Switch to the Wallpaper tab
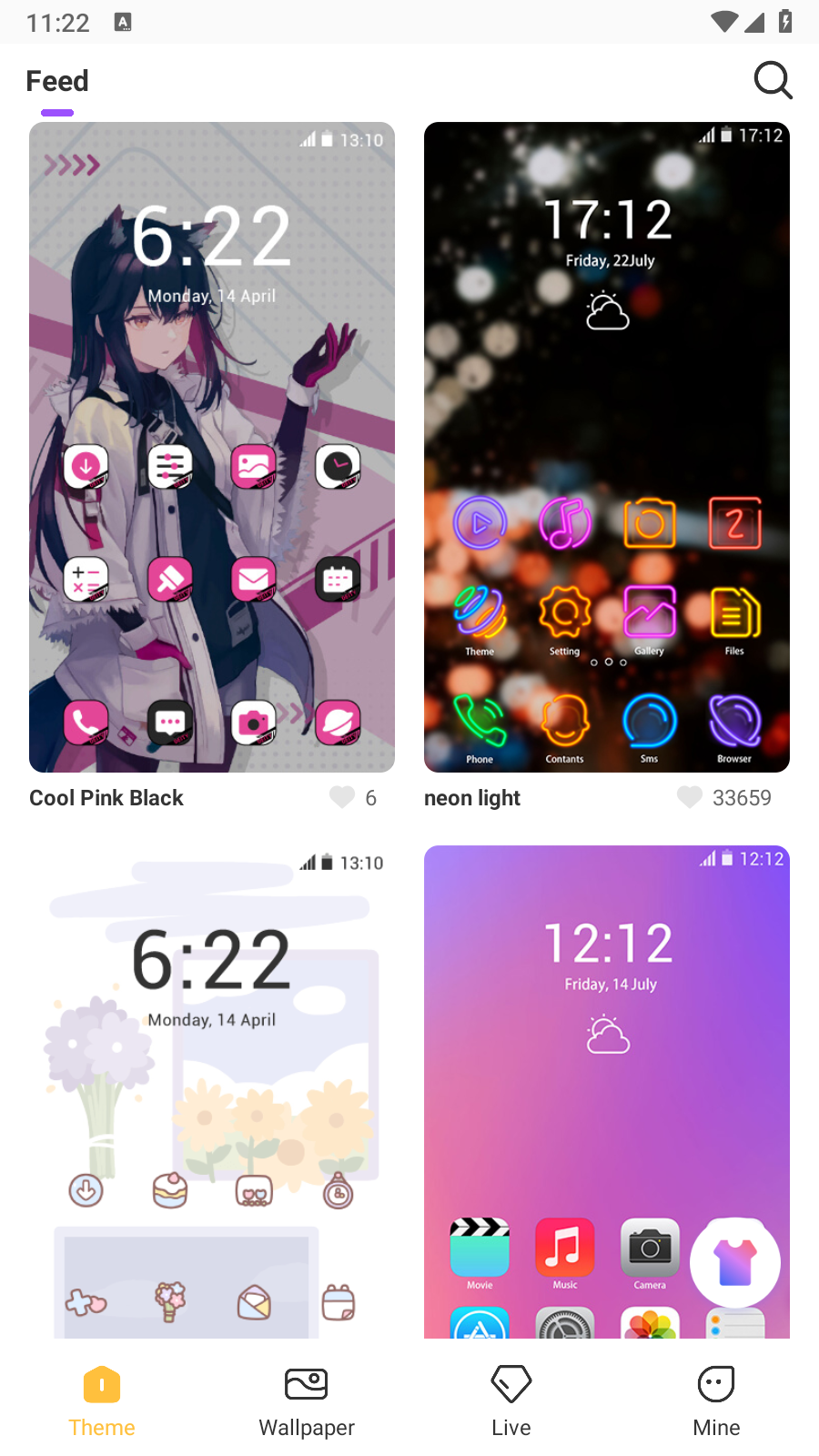819x1456 pixels. click(x=307, y=1401)
